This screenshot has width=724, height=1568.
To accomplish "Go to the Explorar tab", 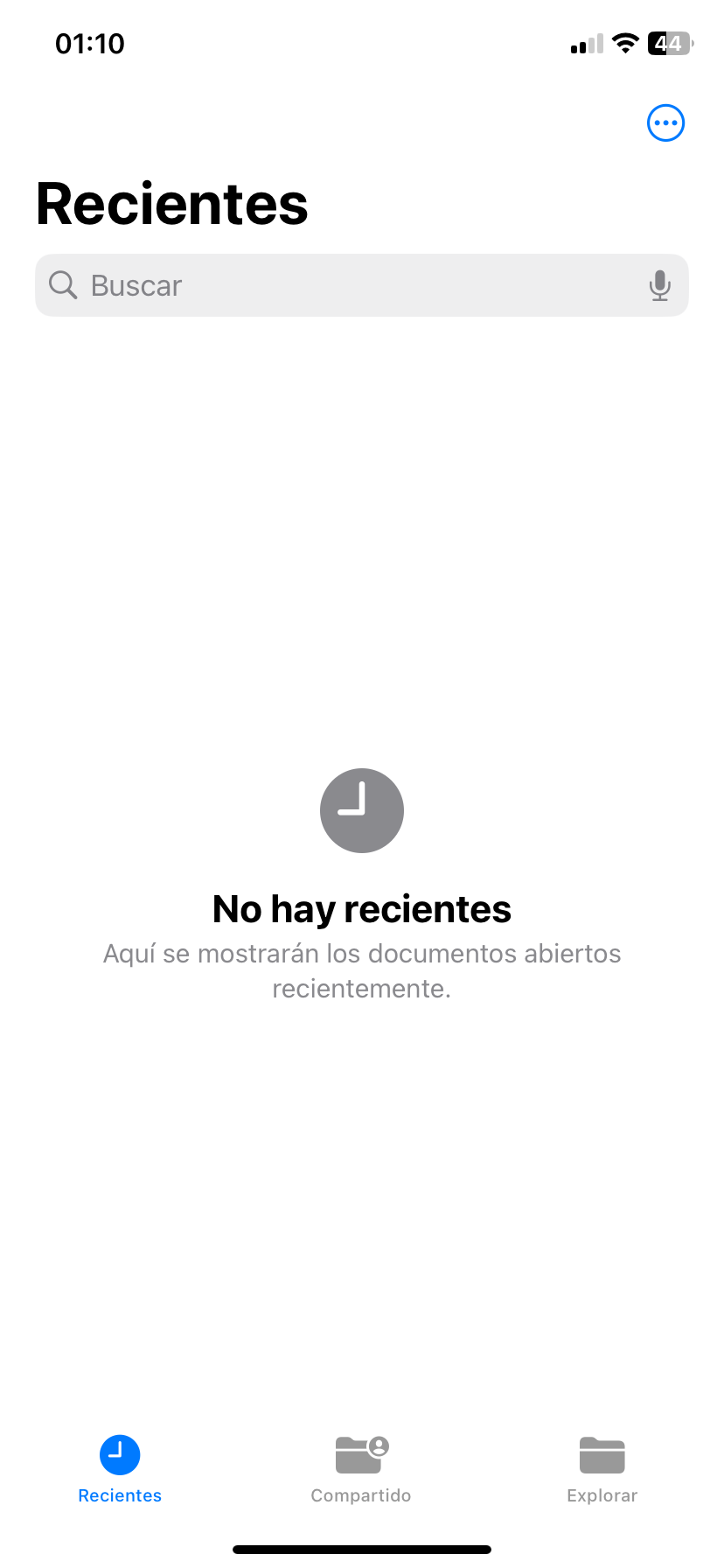I will (x=602, y=1469).
